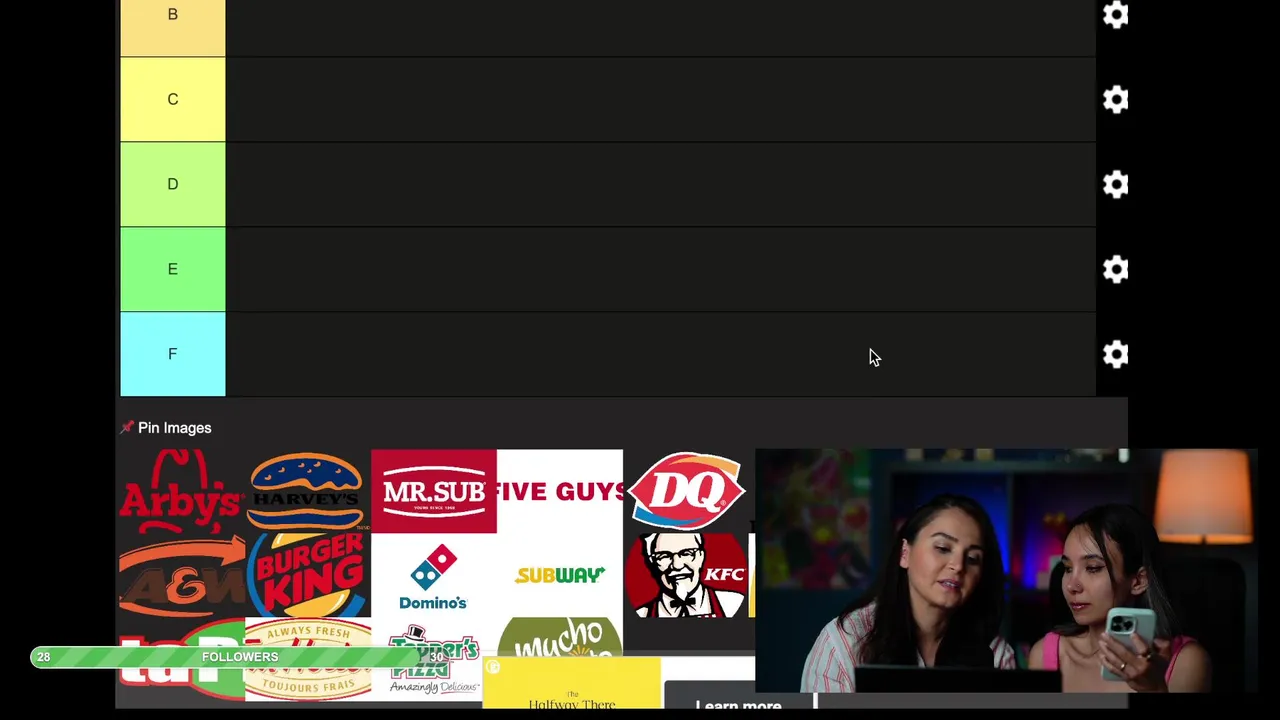Tap Learn more on the ad banner
Viewport: 1280px width, 720px height.
tap(738, 703)
